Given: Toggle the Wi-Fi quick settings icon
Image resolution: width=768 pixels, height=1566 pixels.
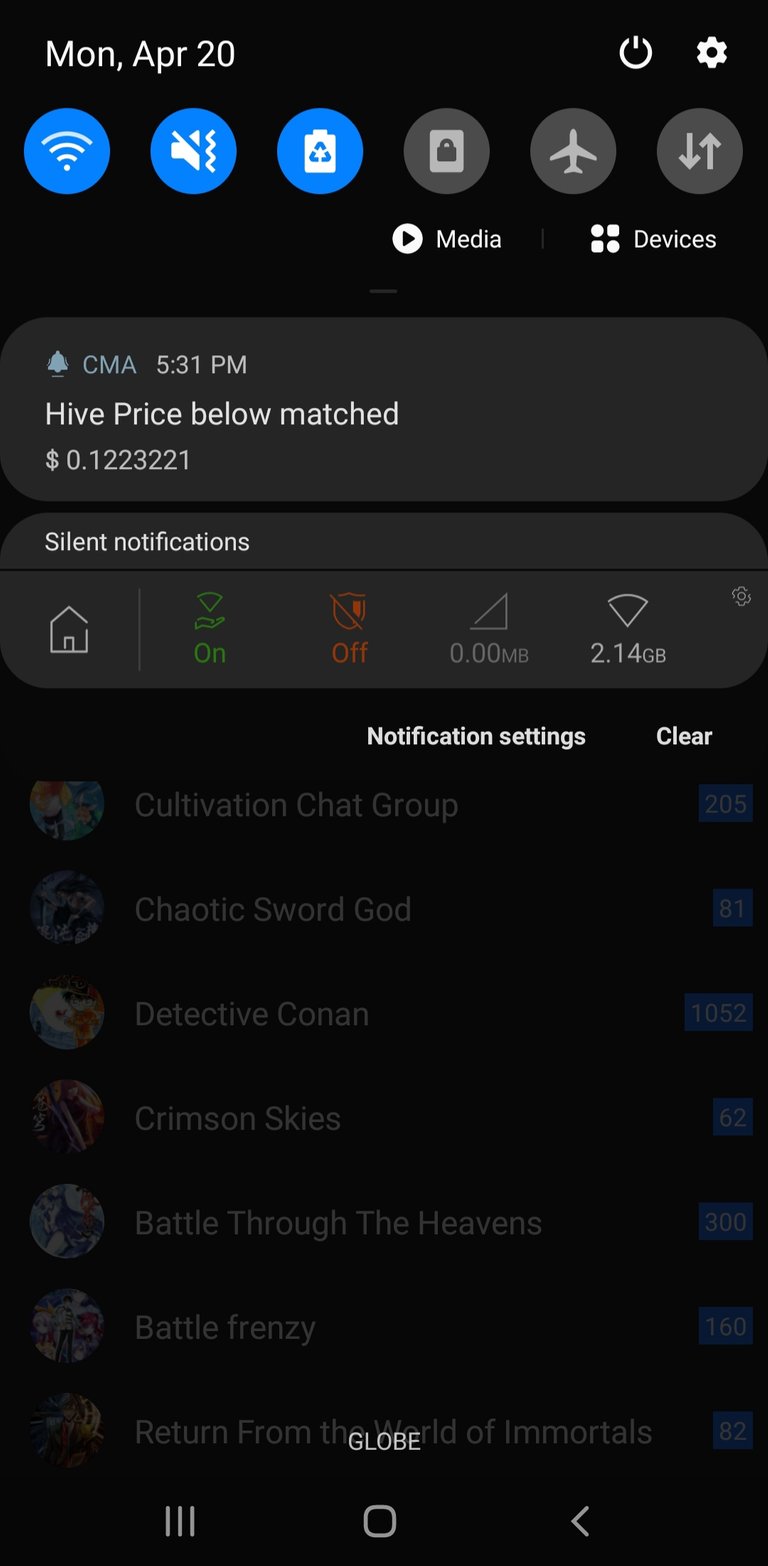Looking at the screenshot, I should point(66,150).
